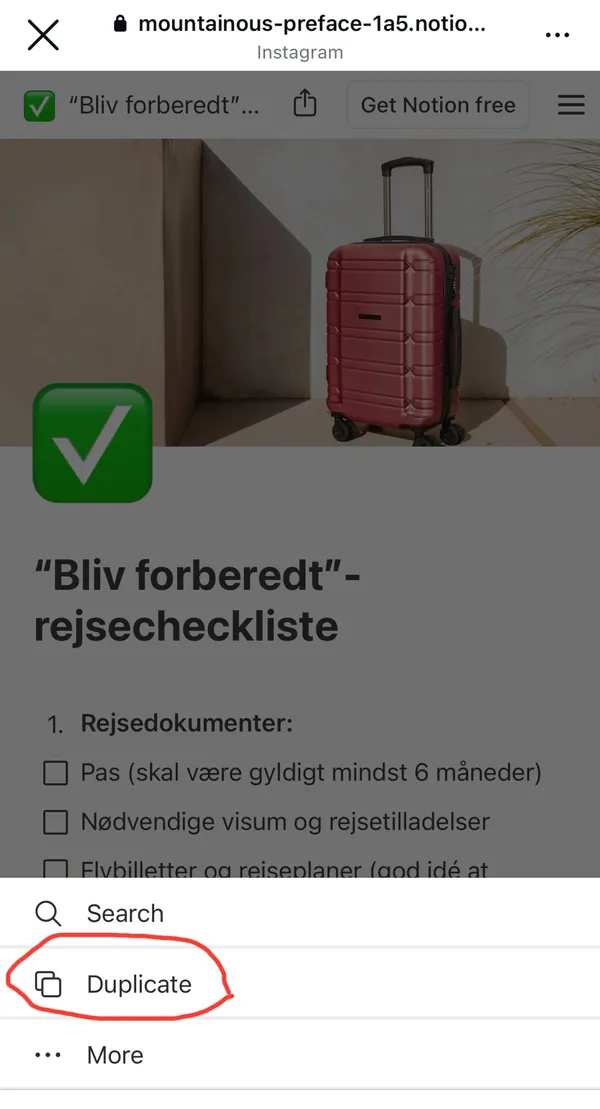Duplicate this Notion page

point(138,984)
